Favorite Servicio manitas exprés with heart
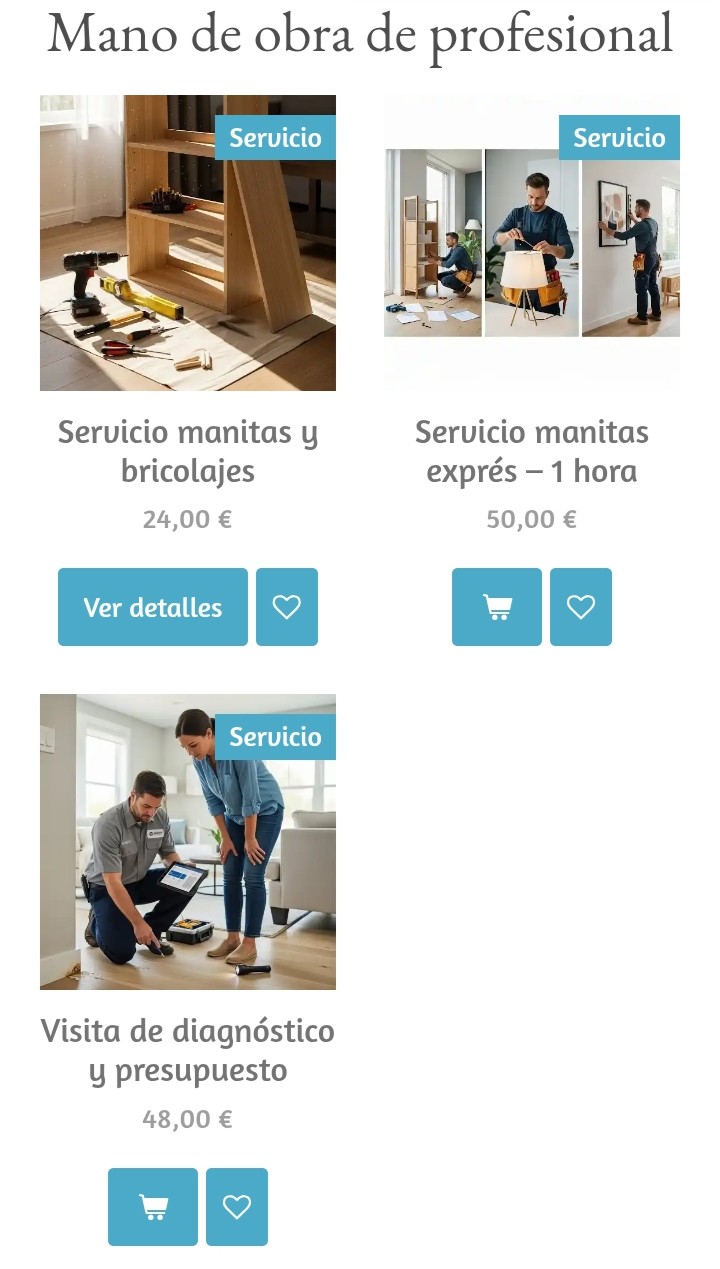 coord(581,607)
